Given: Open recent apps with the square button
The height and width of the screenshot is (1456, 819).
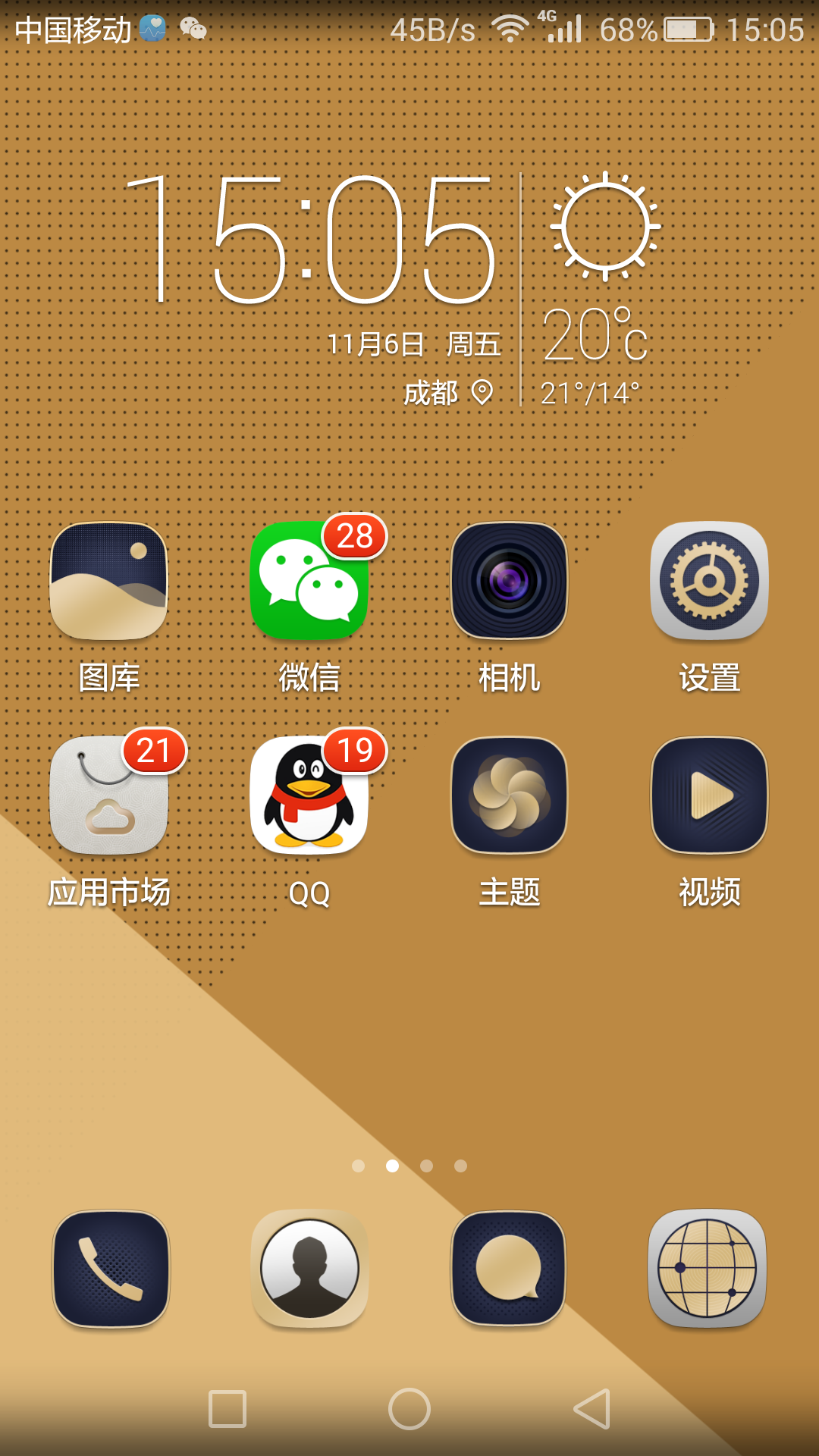Looking at the screenshot, I should (x=227, y=1409).
